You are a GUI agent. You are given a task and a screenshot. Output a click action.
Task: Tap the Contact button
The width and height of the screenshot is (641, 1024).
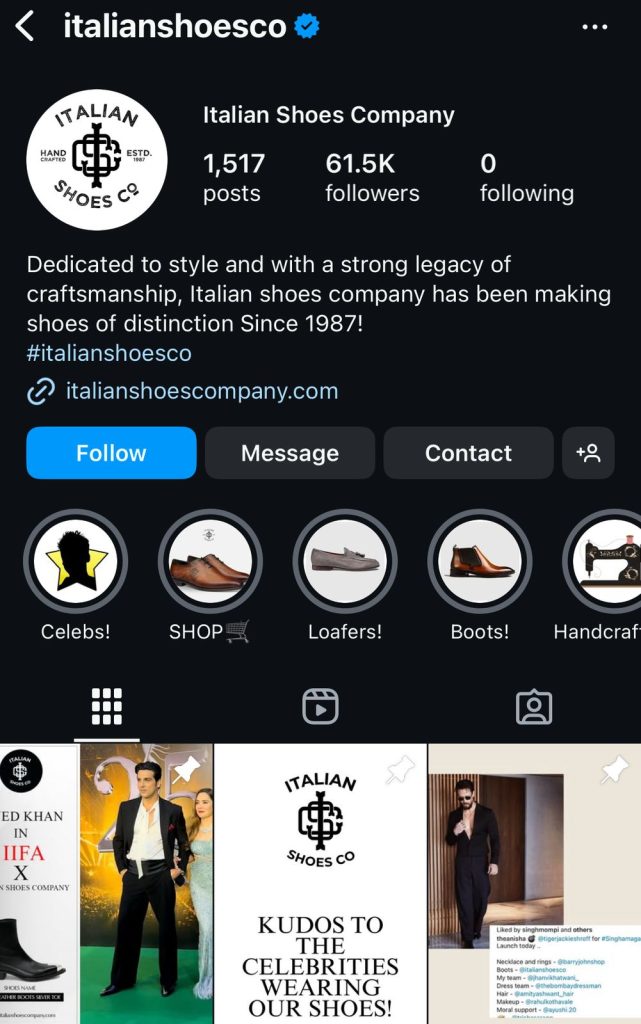[x=468, y=453]
